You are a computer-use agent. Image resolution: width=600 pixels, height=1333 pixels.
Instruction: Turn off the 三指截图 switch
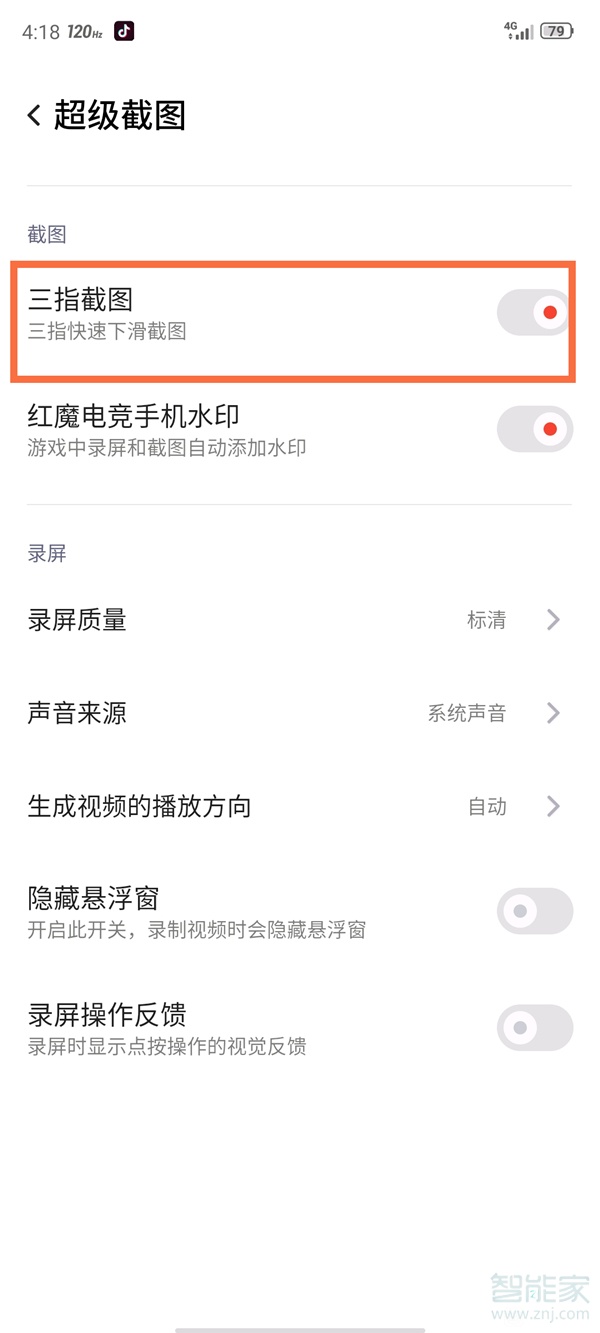(535, 313)
